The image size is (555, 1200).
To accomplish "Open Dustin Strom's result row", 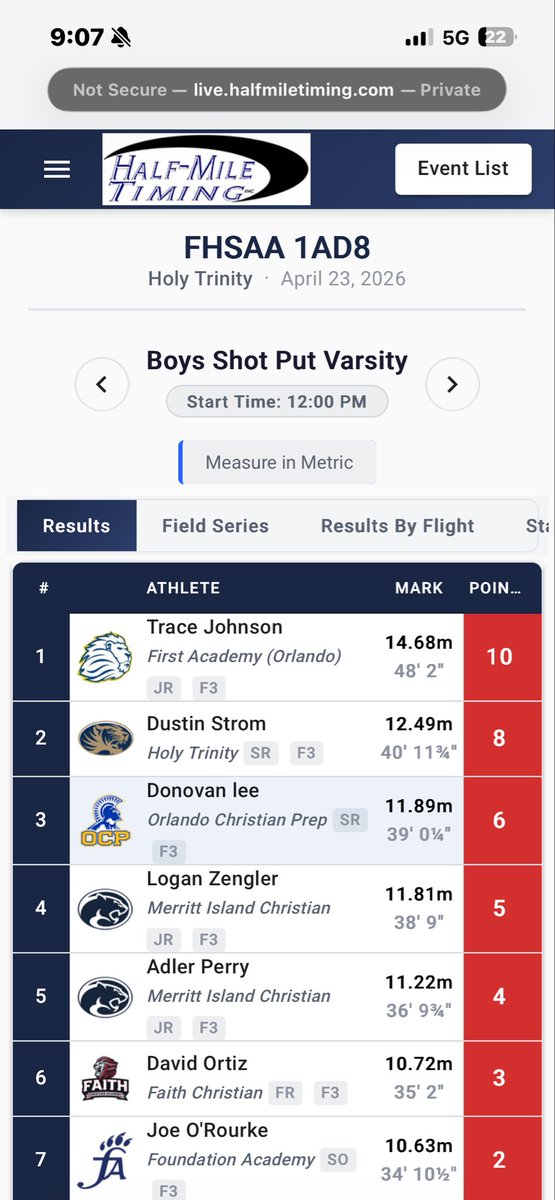I will click(277, 739).
